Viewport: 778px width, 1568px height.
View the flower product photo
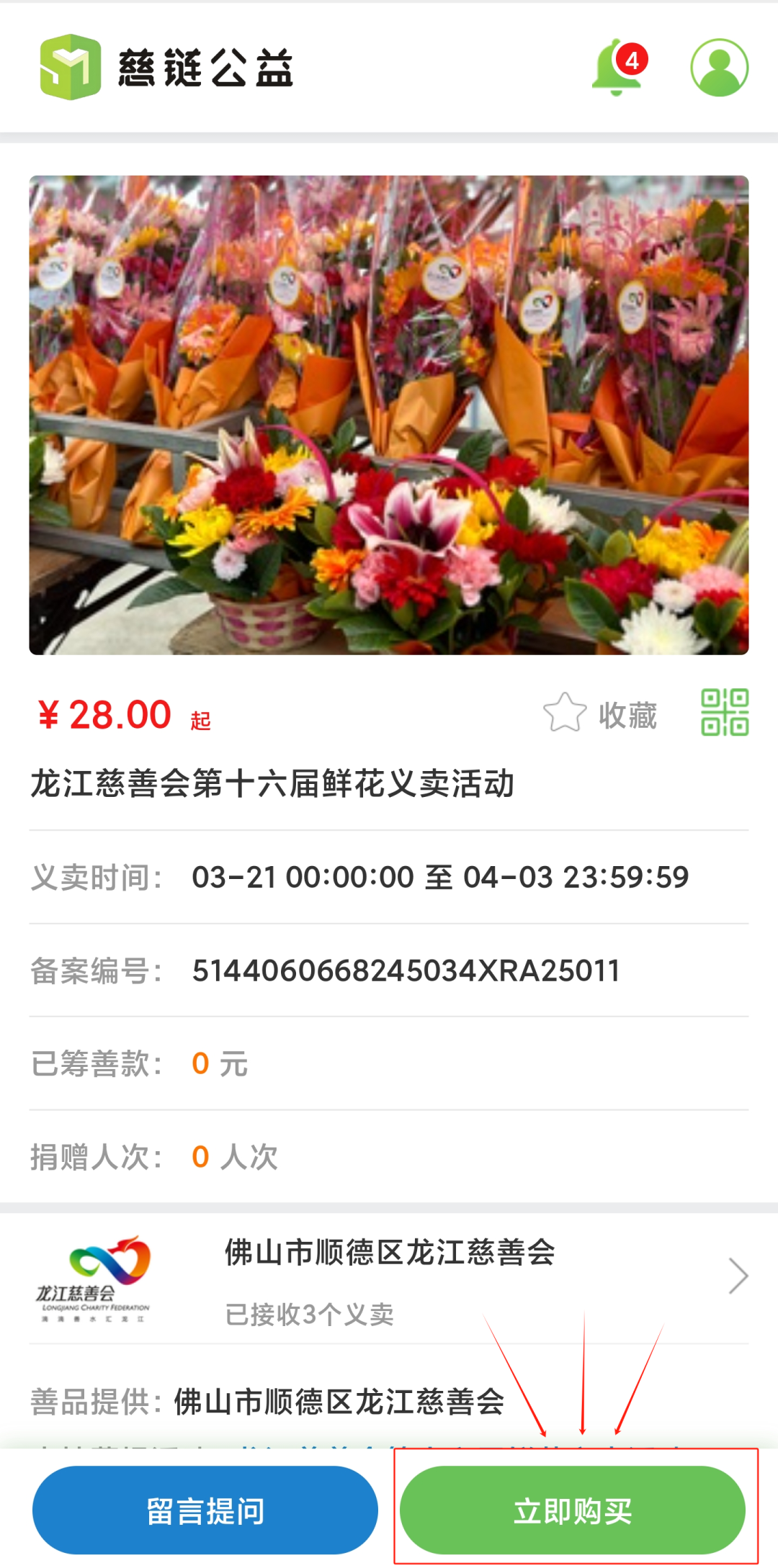pyautogui.click(x=389, y=415)
